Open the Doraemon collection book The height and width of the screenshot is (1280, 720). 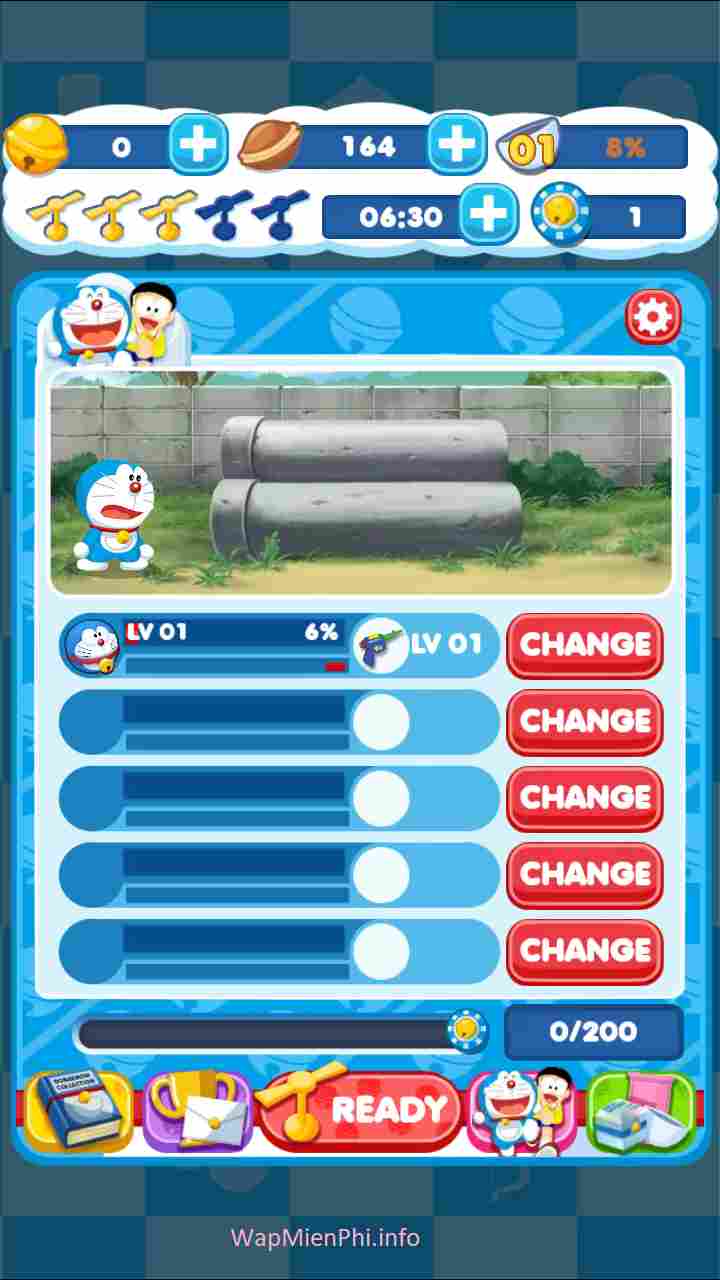78,1110
